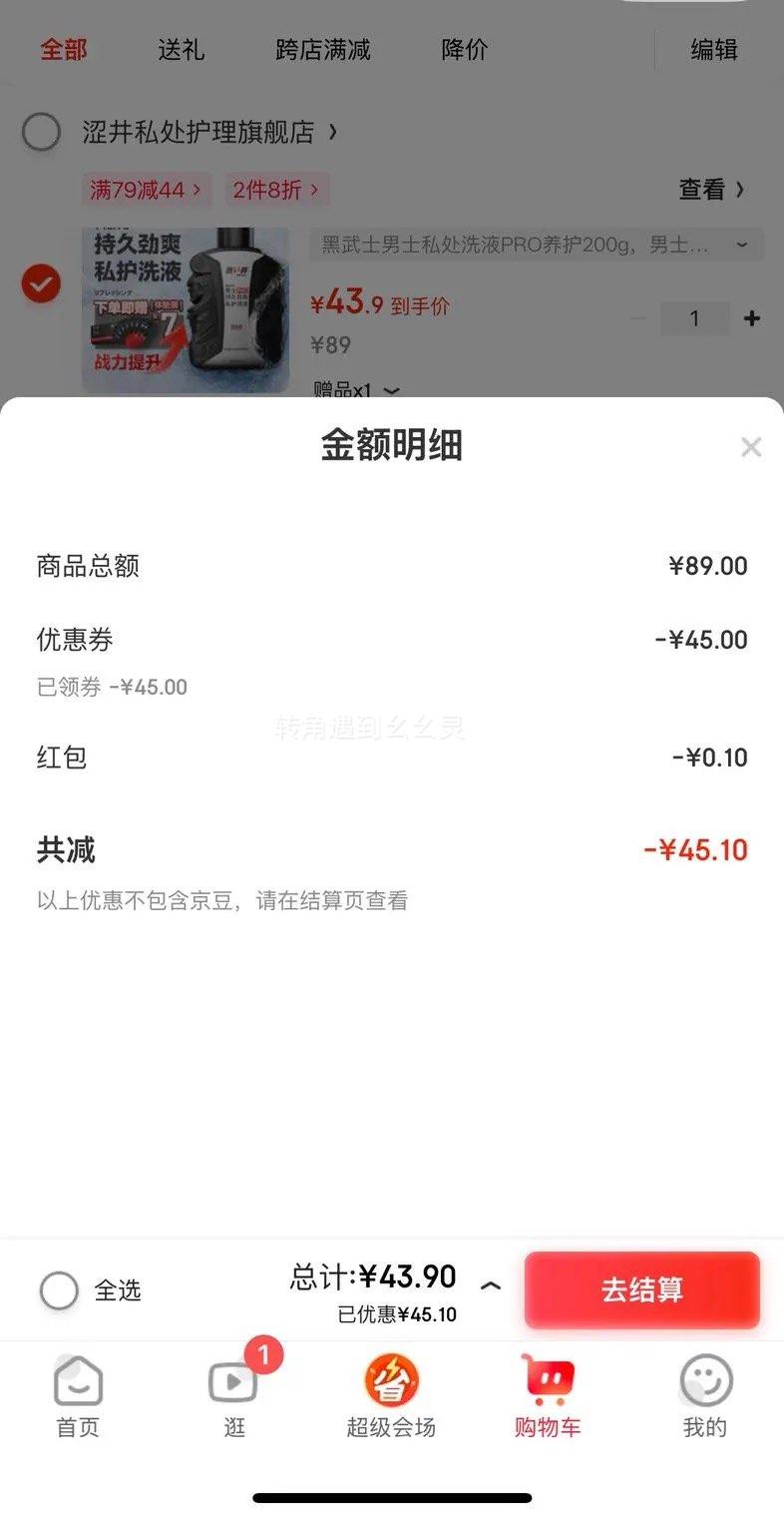Screen dimensions: 784x1519
Task: Tap 去结算 to check out
Action: (641, 1289)
